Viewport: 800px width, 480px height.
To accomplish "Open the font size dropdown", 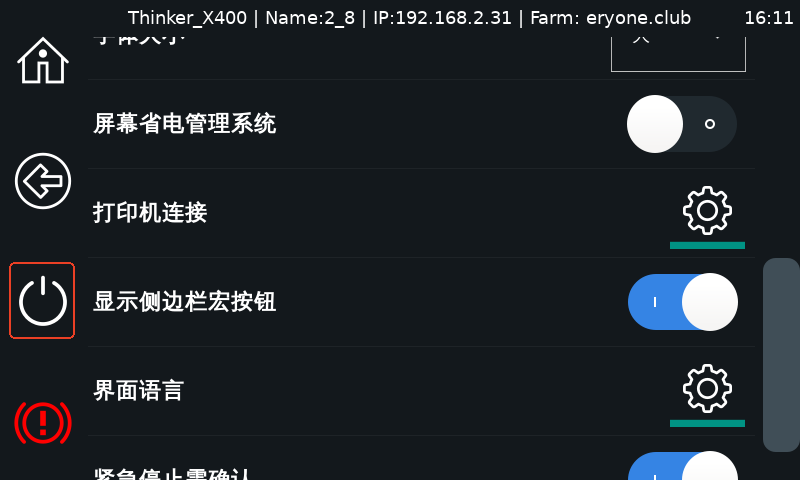I will coord(678,52).
